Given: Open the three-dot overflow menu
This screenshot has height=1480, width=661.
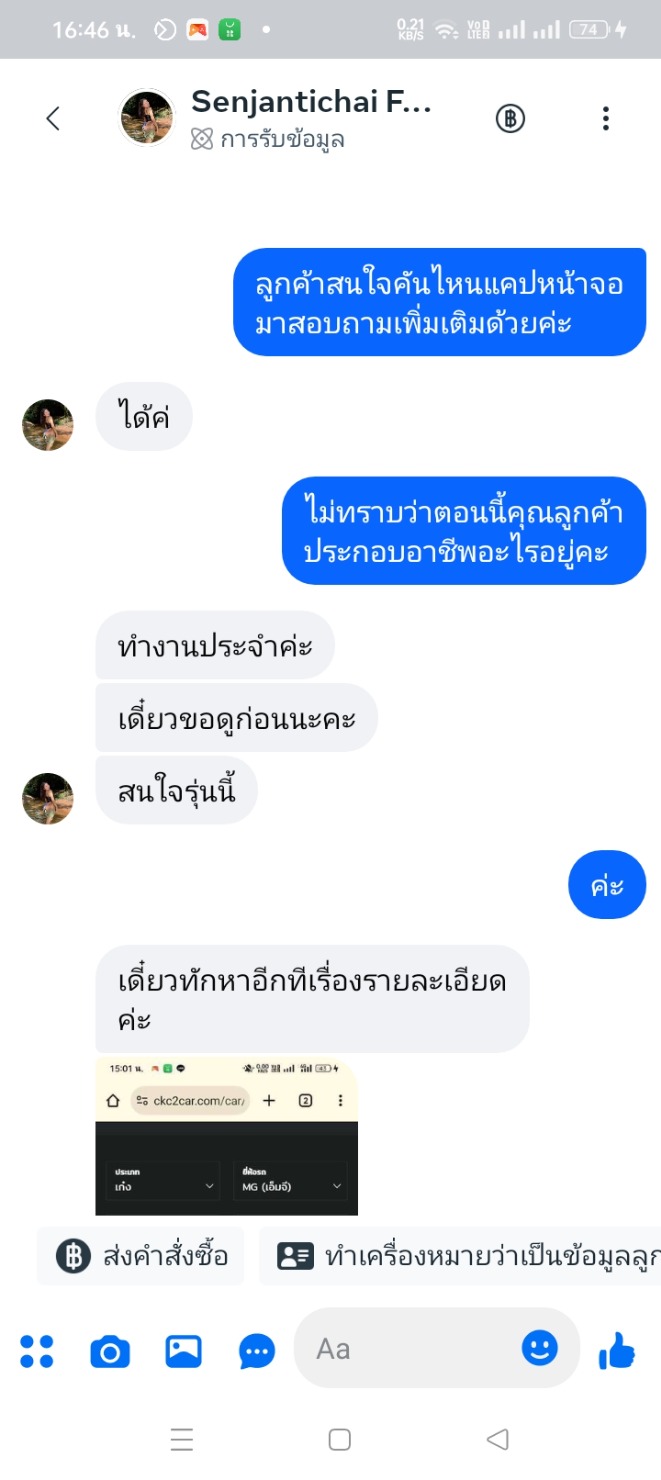Looking at the screenshot, I should 605,119.
